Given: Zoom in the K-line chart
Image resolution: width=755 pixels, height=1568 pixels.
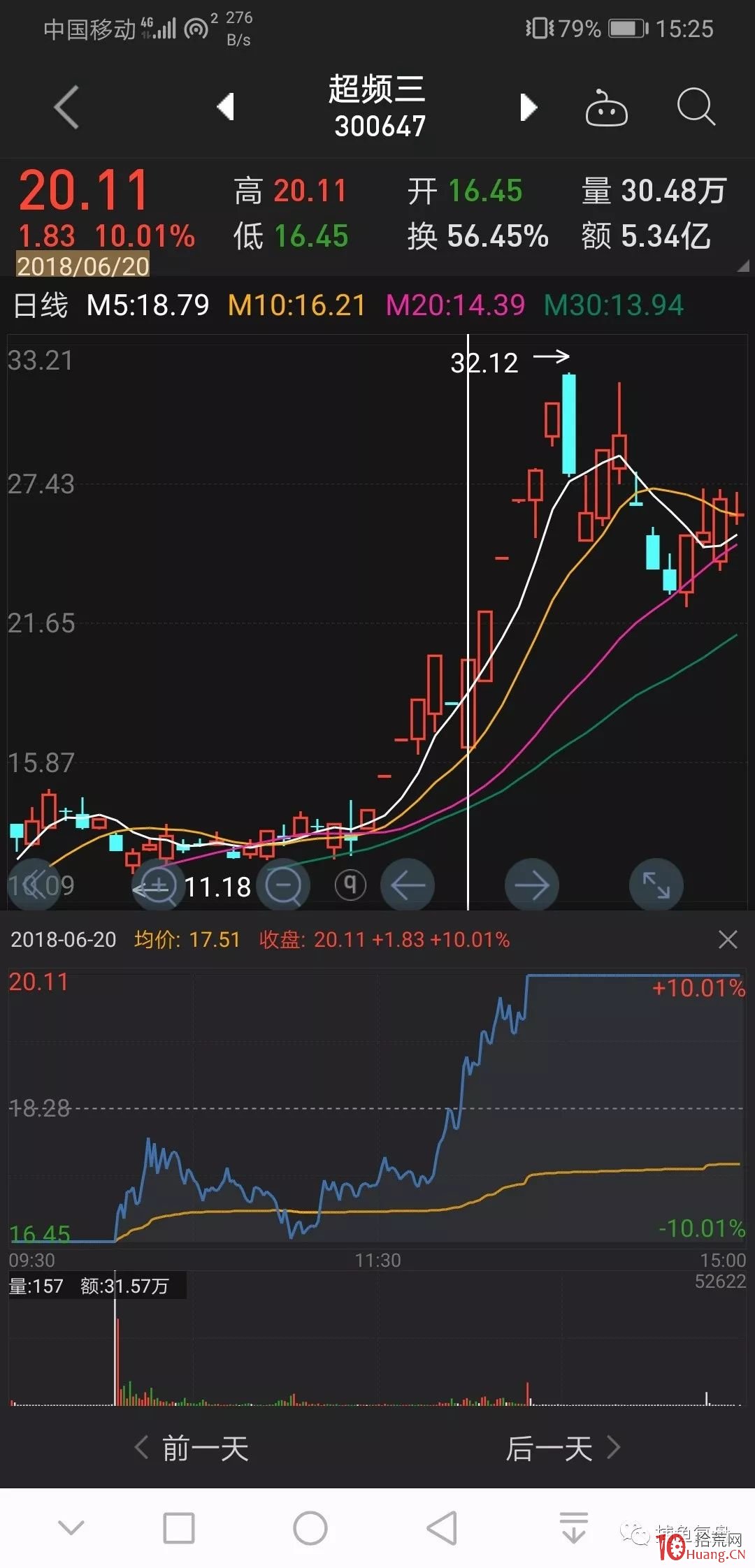Looking at the screenshot, I should click(x=159, y=885).
